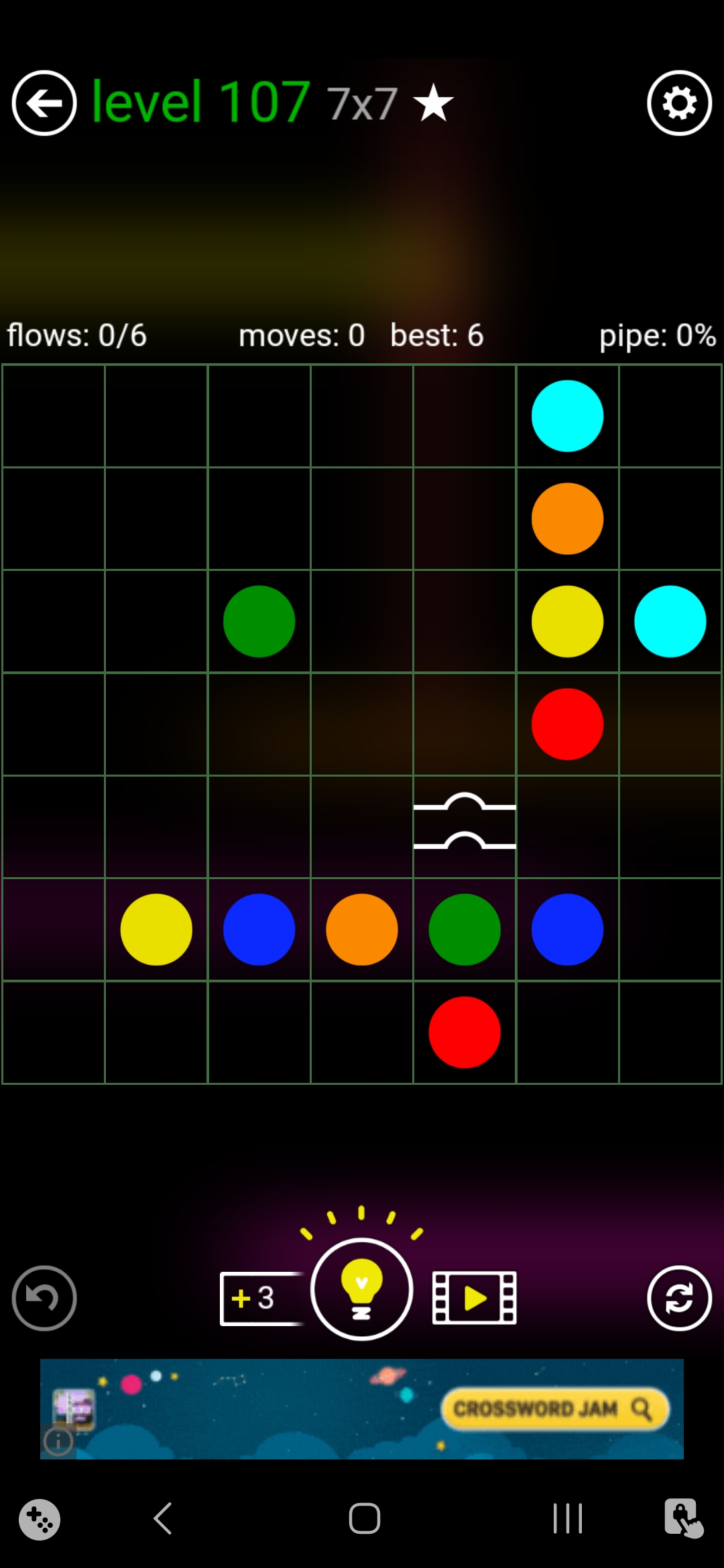Get three more hints with +3
724x1568 pixels.
pyautogui.click(x=260, y=1298)
